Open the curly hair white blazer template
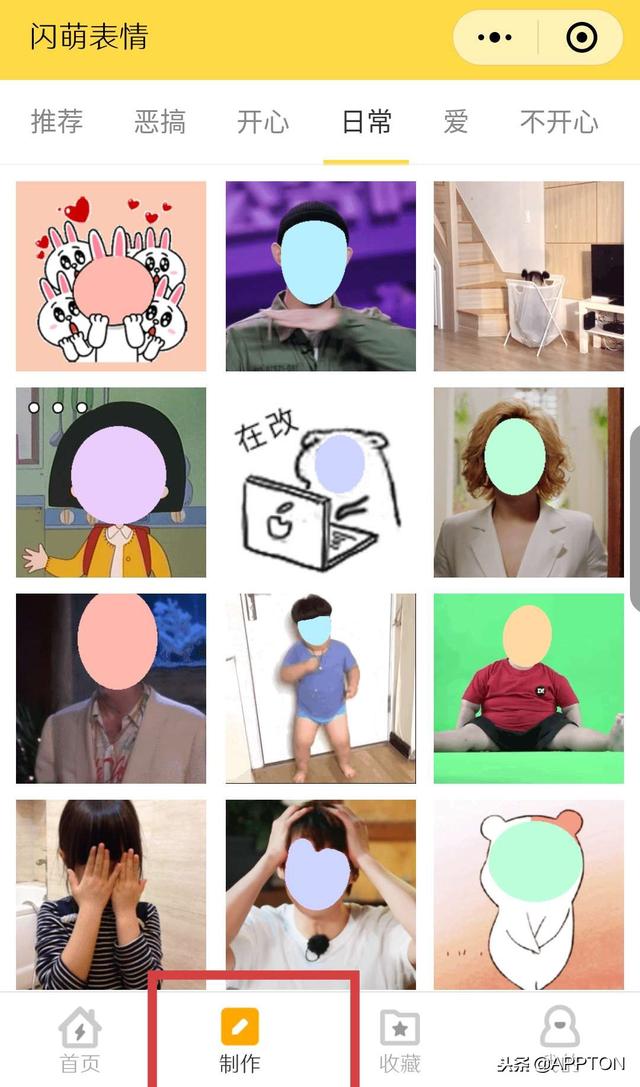 coord(528,482)
